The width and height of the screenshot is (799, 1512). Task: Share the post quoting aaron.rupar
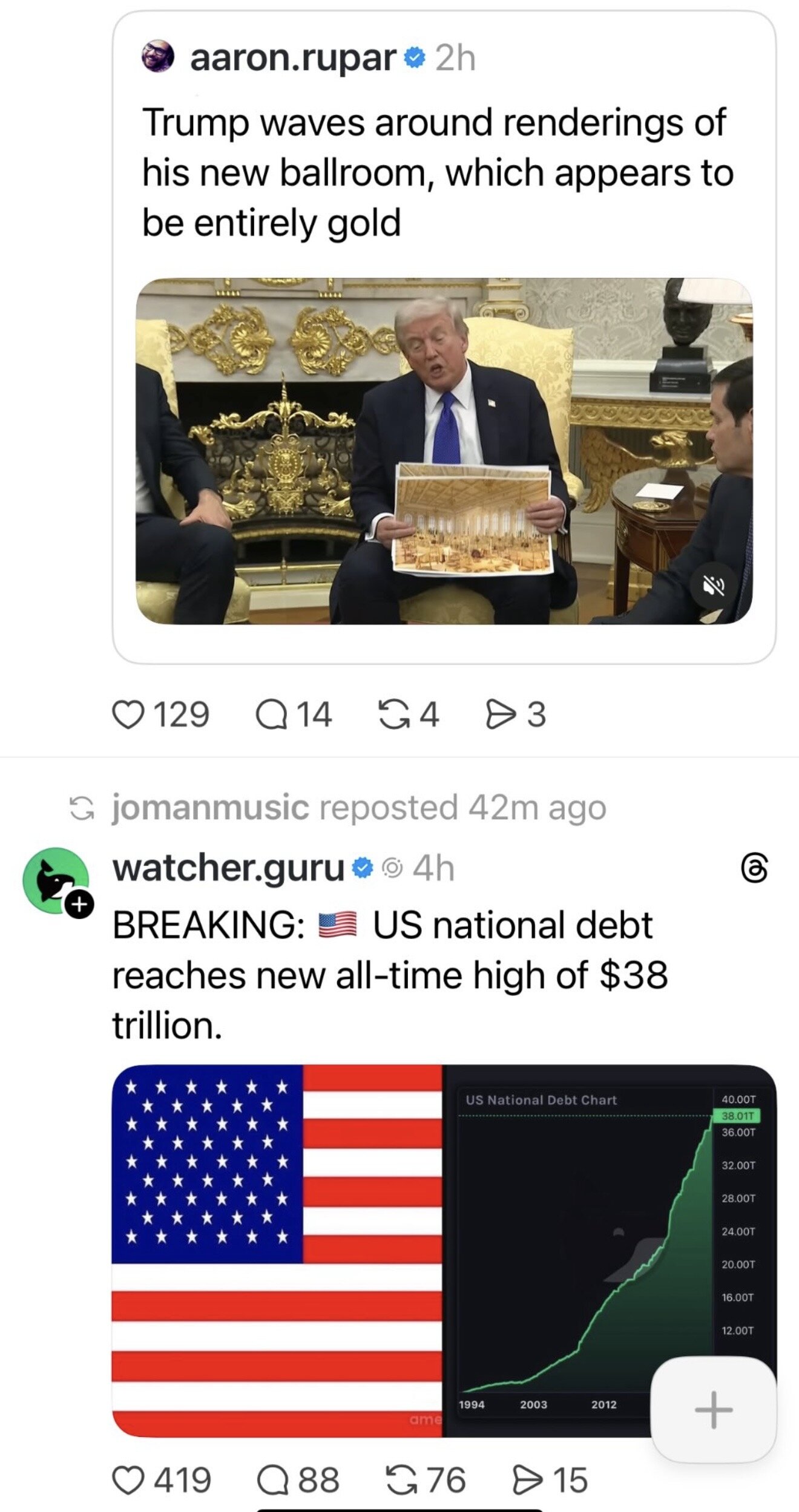[x=500, y=715]
